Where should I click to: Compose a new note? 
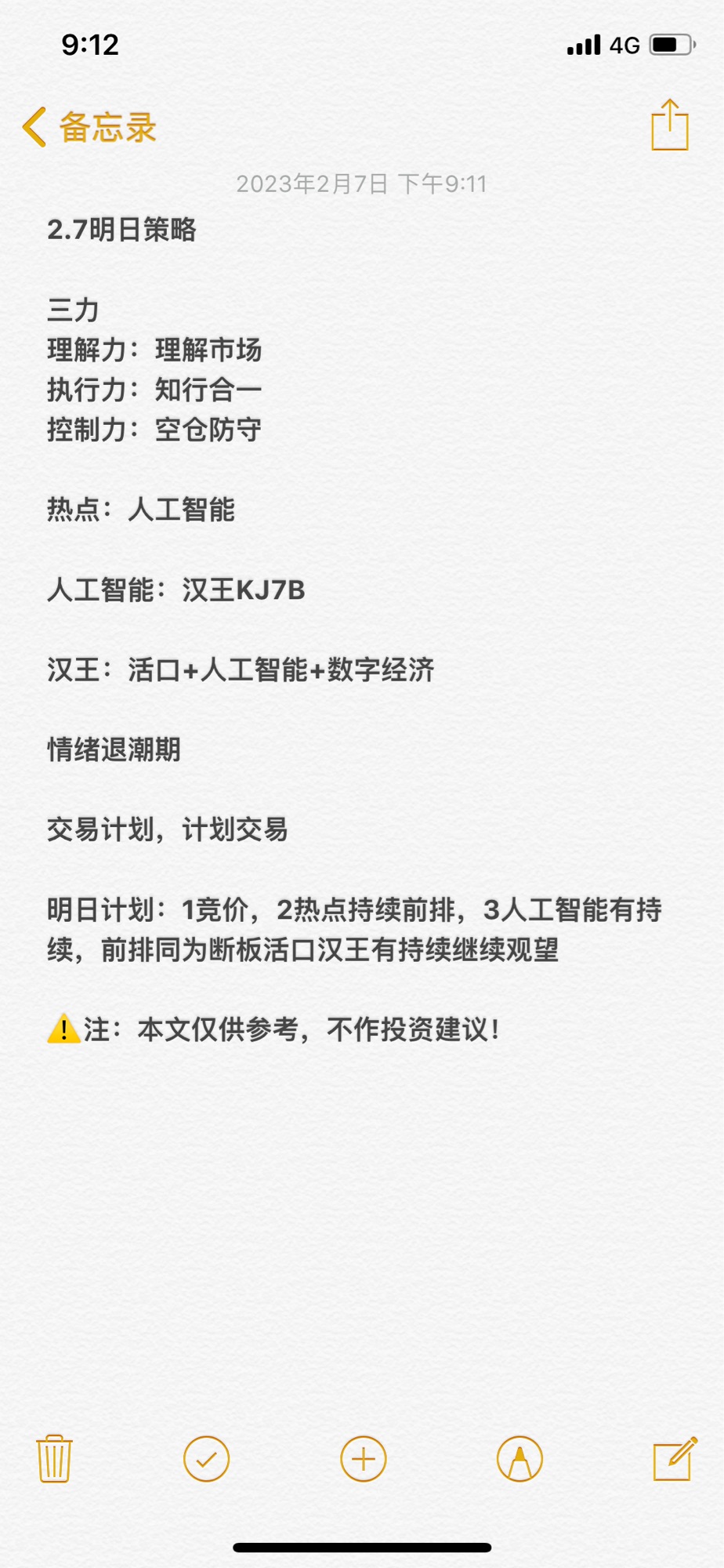675,1458
